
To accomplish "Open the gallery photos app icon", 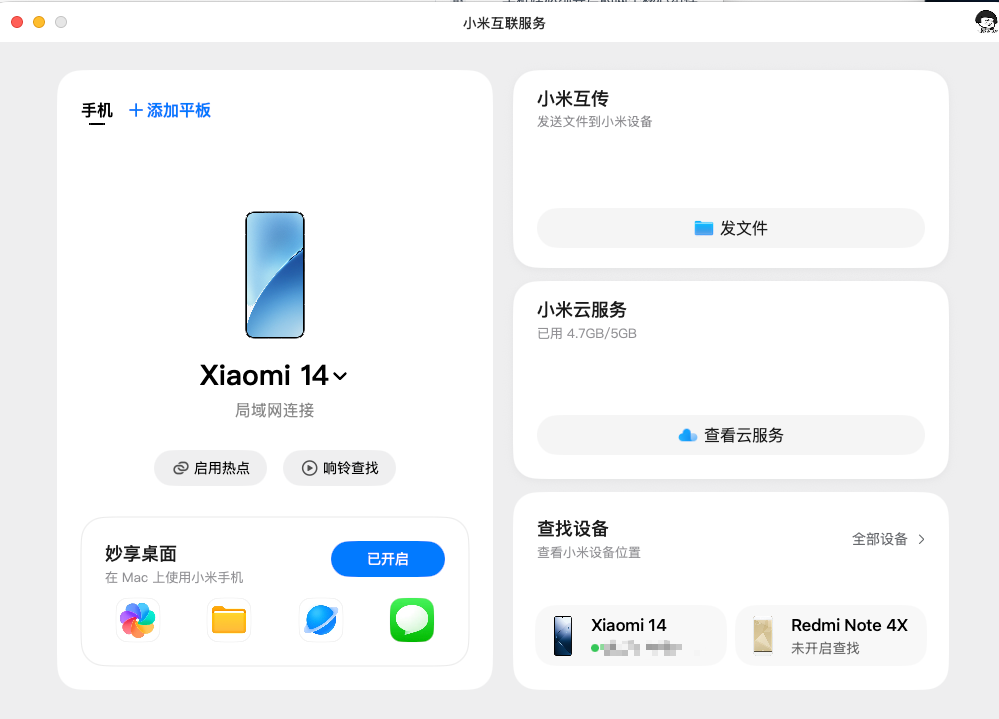I will 137,621.
